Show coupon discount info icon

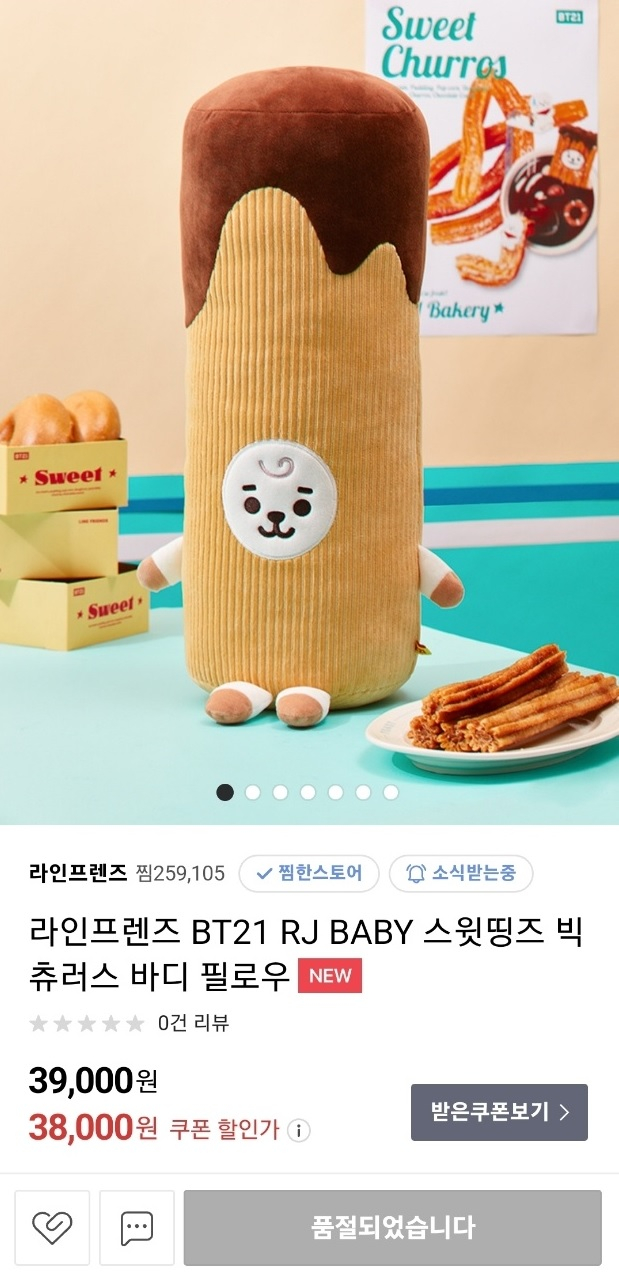(x=299, y=1131)
